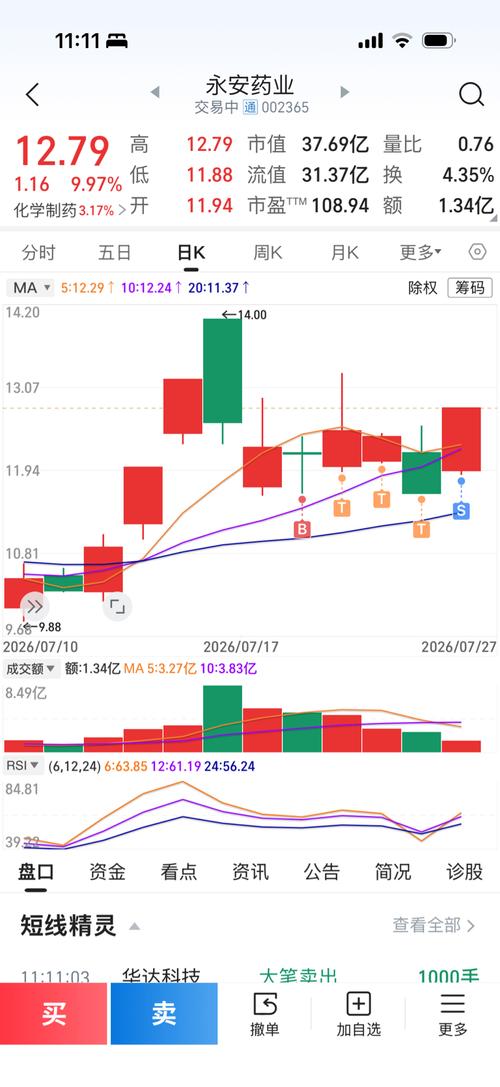Tap the blue 卖 button
500x1087 pixels.
coord(164,1013)
